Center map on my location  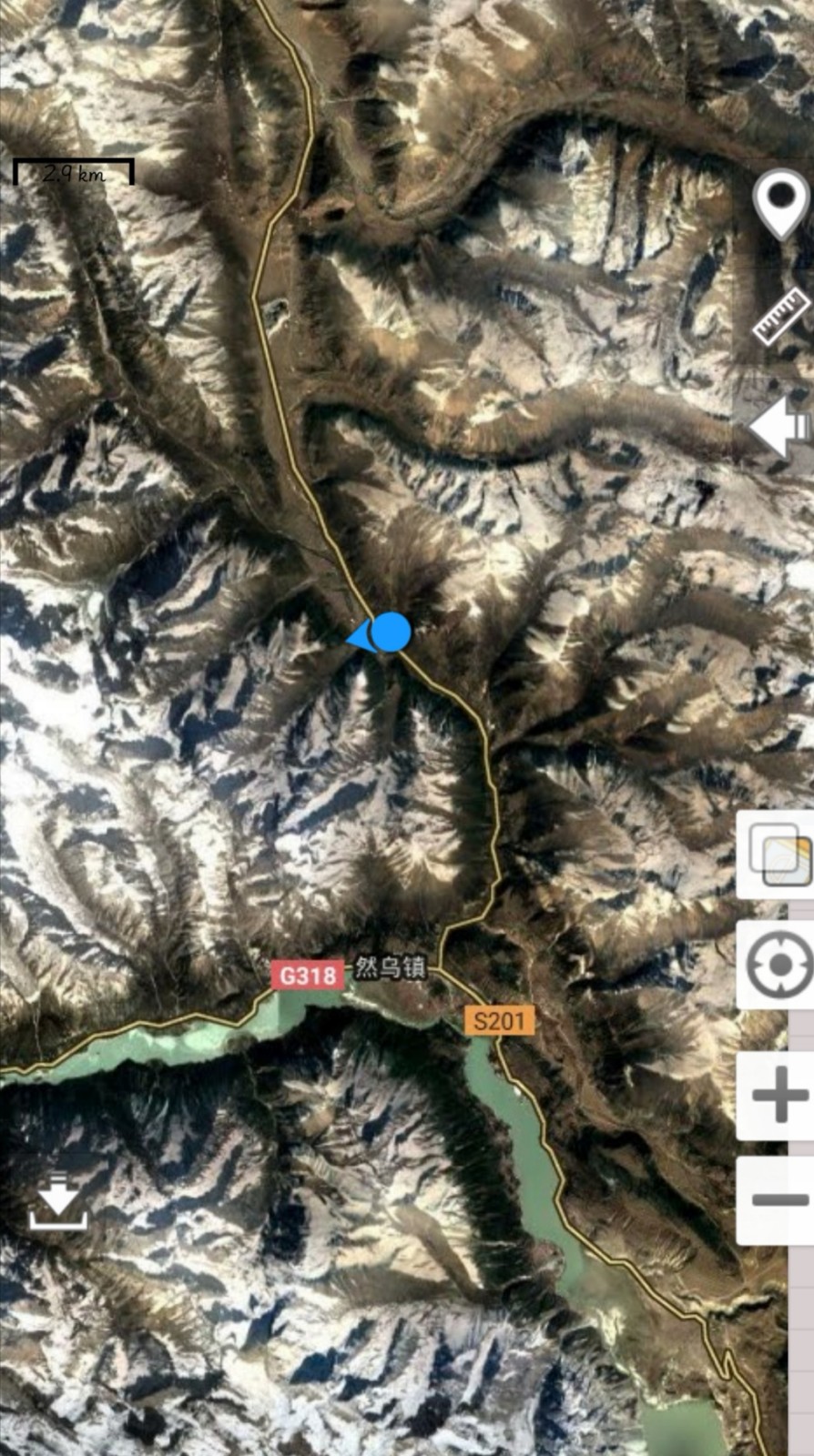click(x=776, y=964)
